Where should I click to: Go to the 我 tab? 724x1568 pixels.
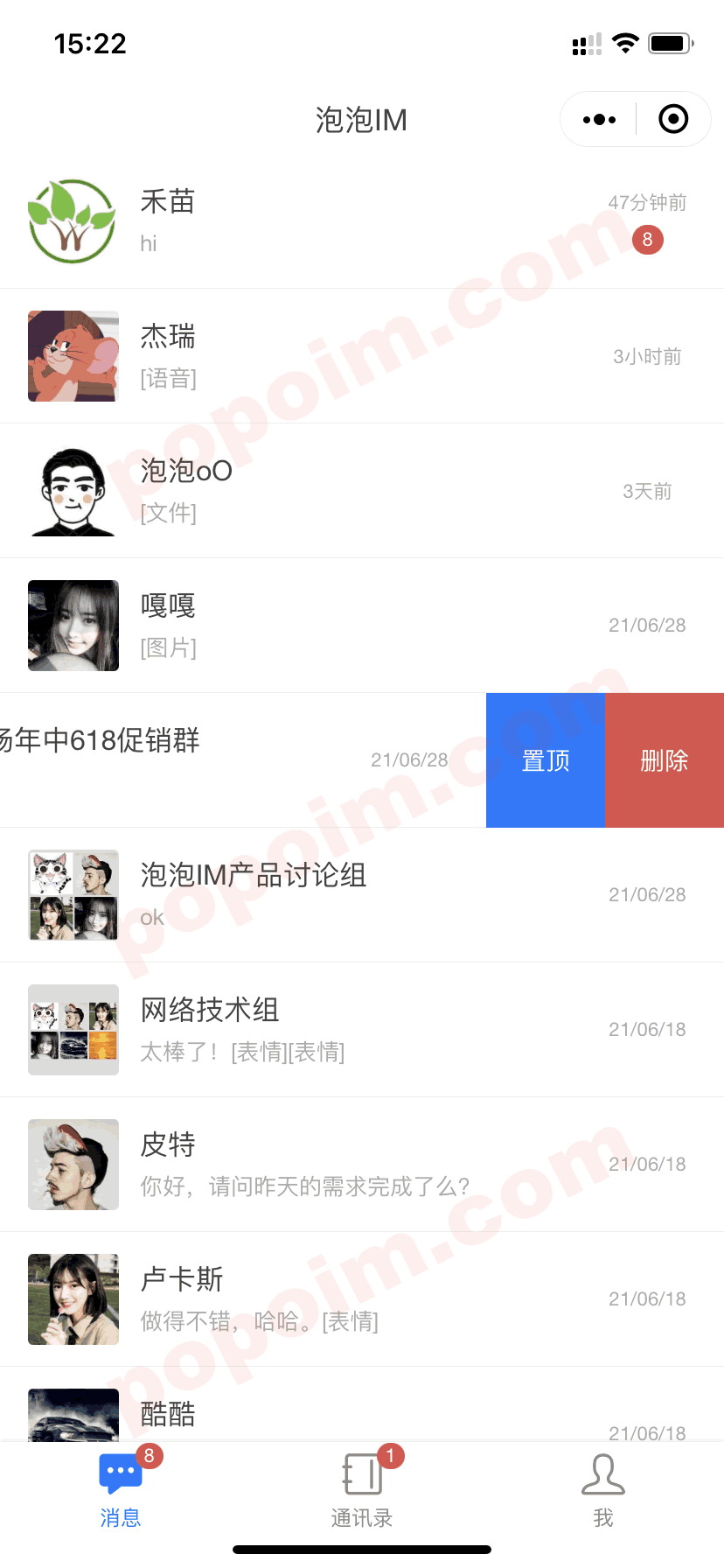603,1491
